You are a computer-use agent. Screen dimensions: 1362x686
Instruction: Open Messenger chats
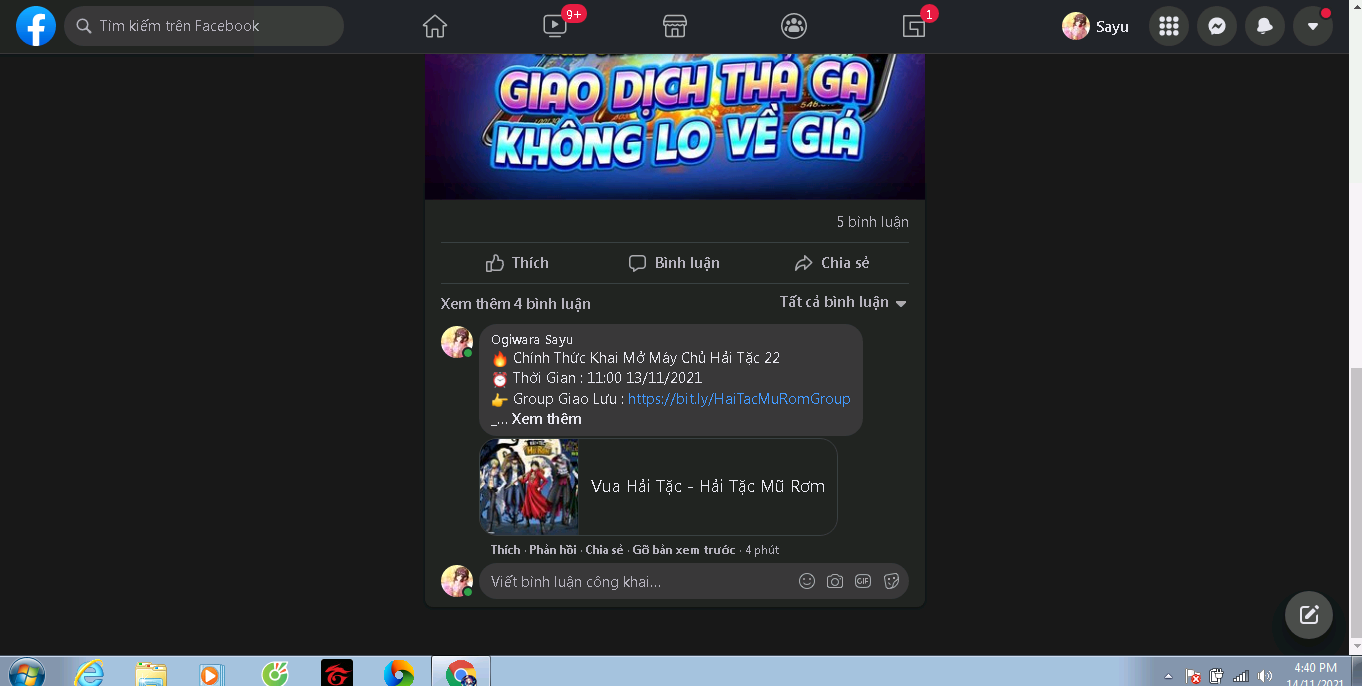click(x=1216, y=26)
